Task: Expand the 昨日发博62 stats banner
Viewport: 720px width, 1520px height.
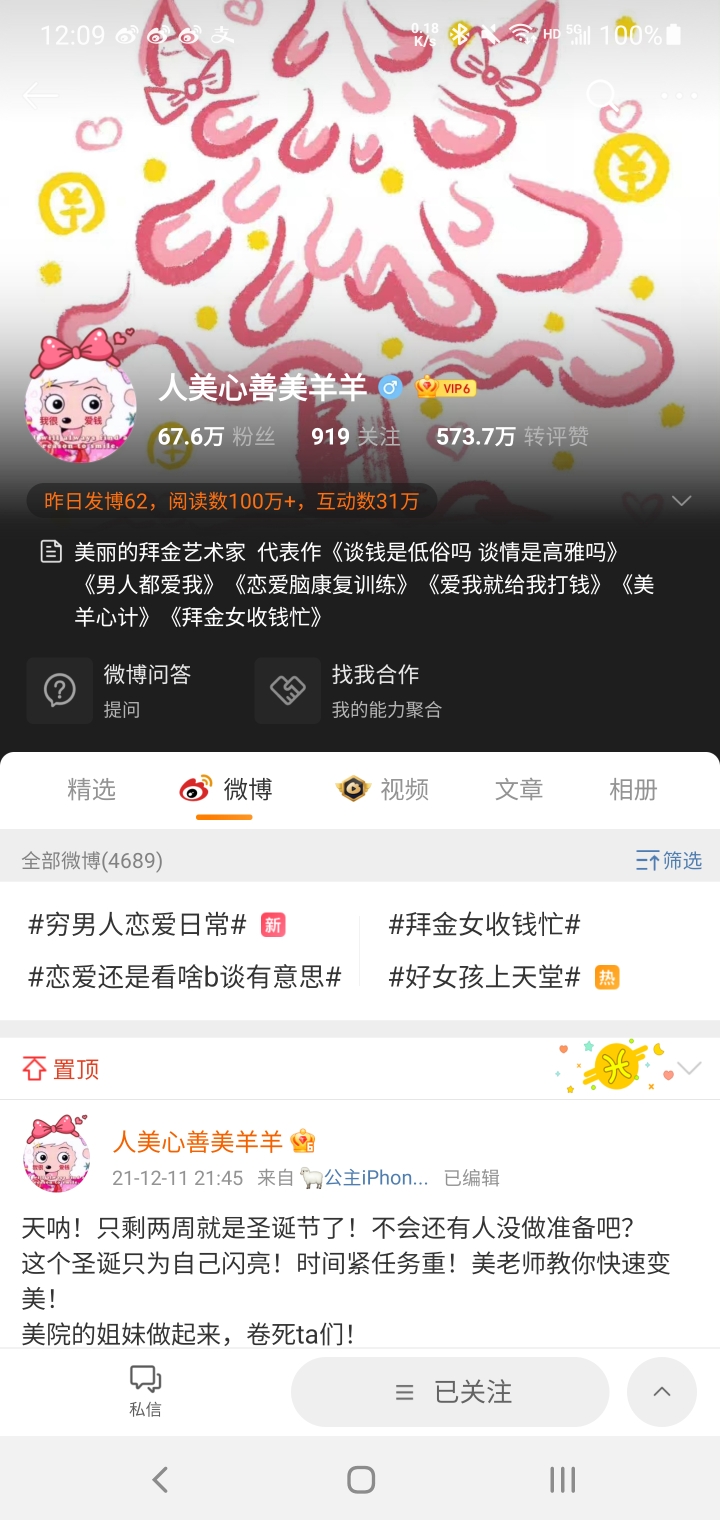Action: tap(681, 501)
